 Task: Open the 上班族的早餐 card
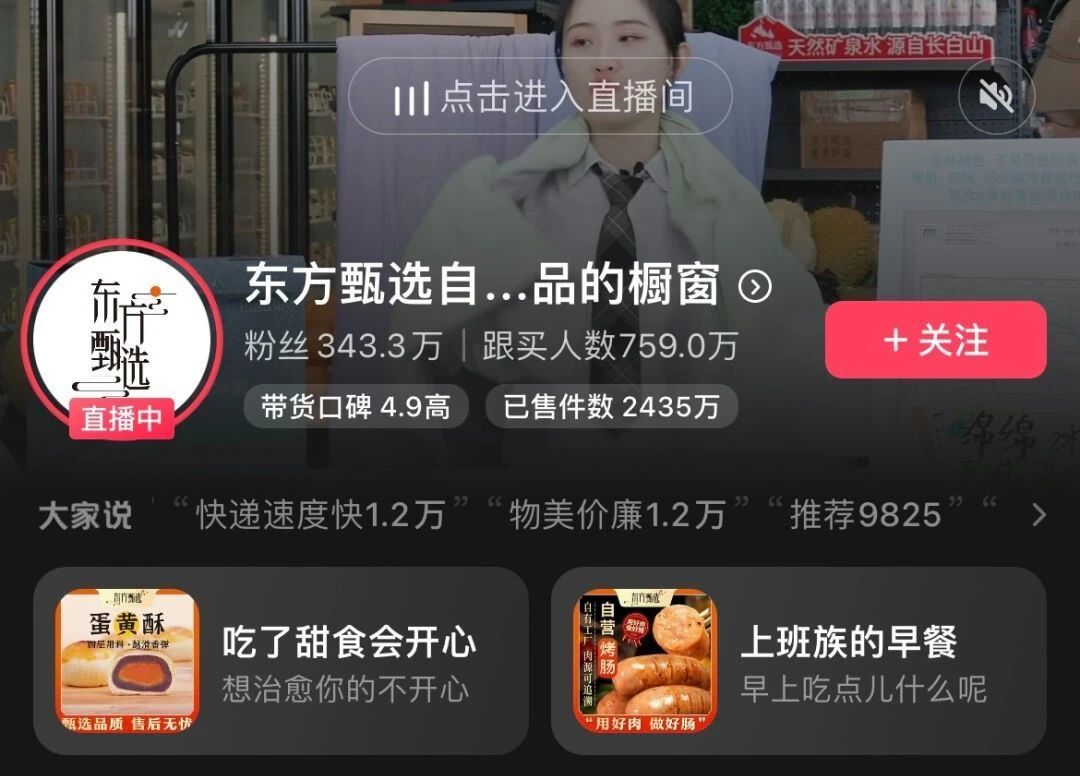tap(798, 660)
